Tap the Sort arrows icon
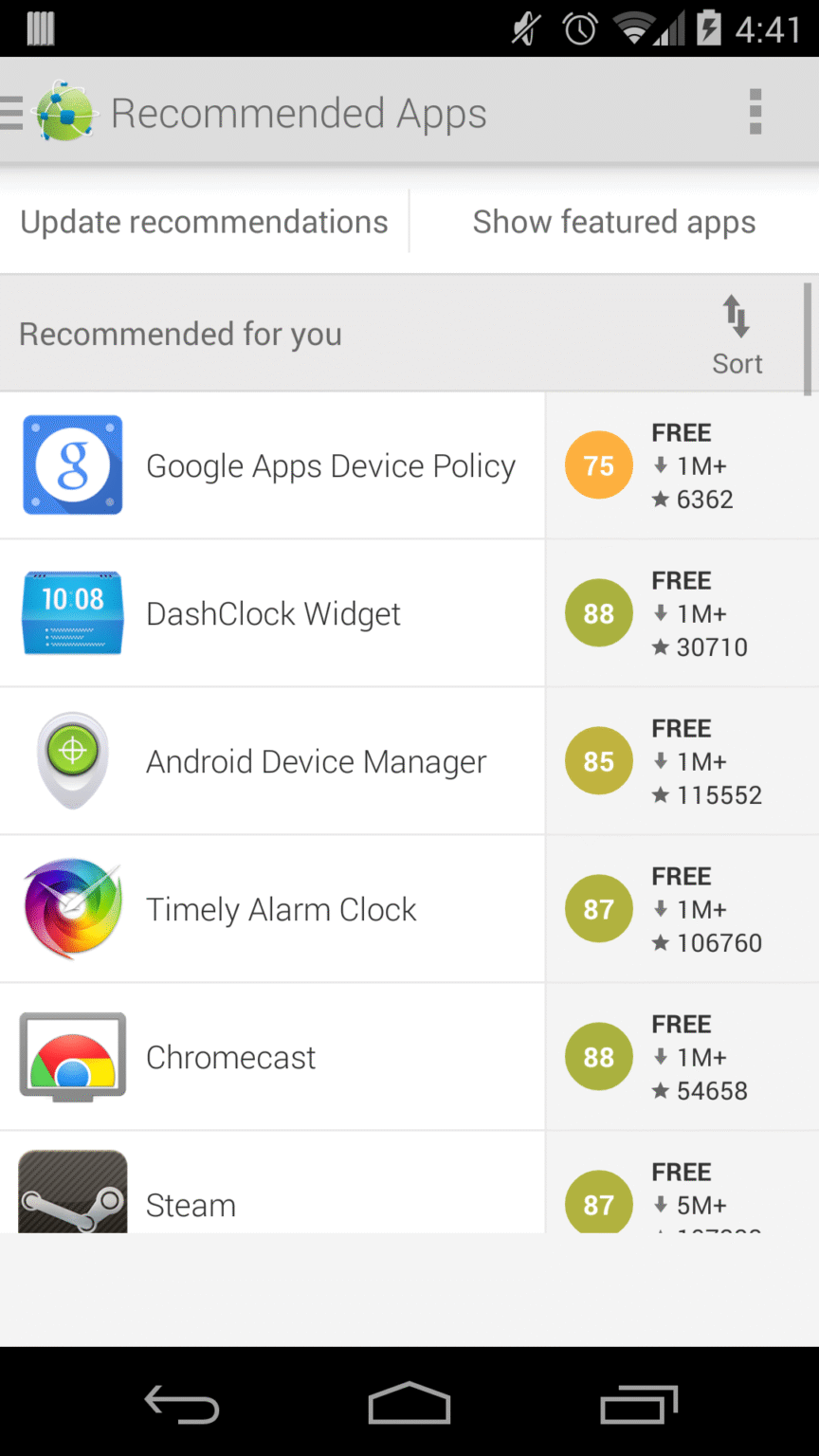The image size is (819, 1456). coord(737,317)
